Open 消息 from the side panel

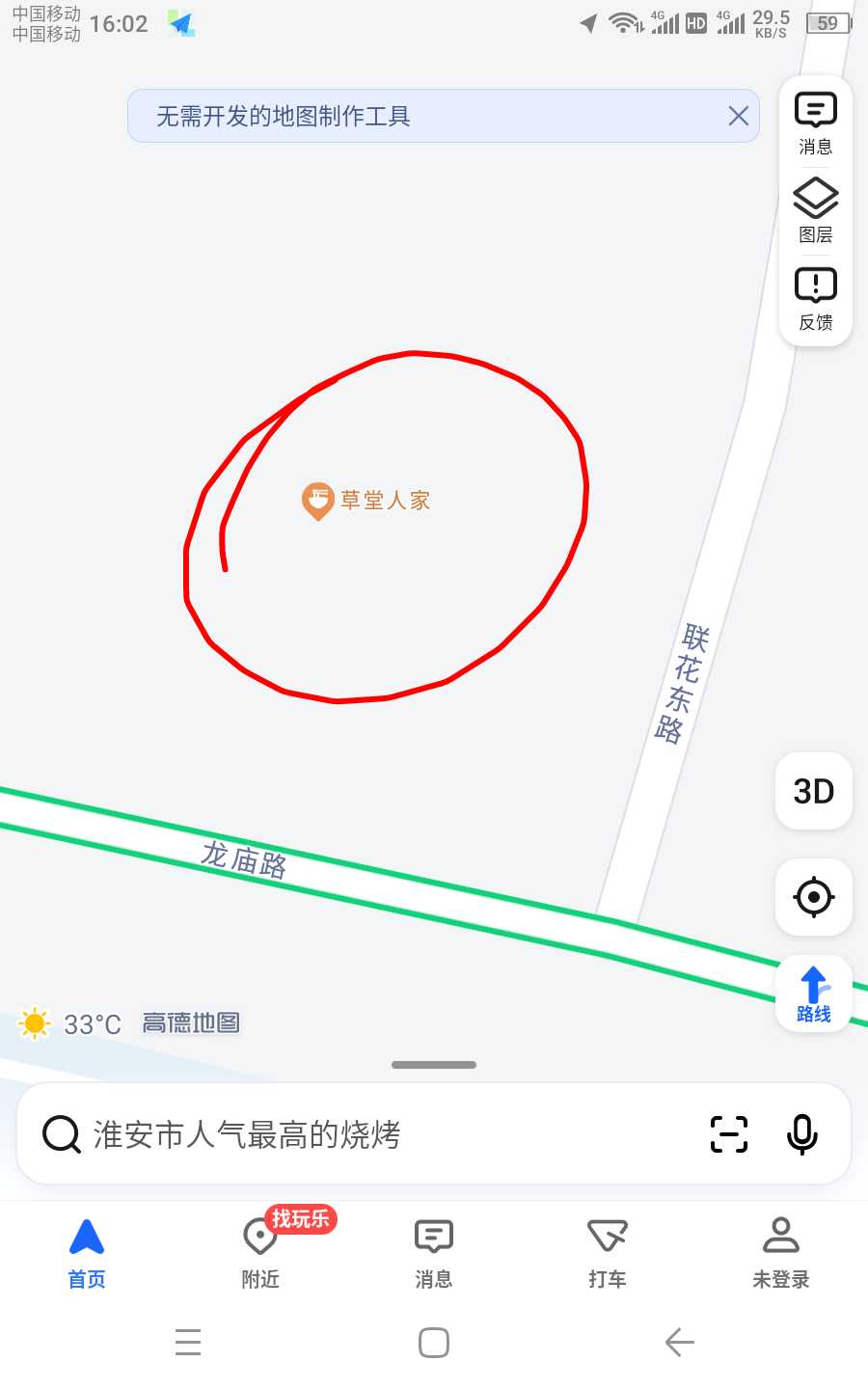click(x=816, y=123)
